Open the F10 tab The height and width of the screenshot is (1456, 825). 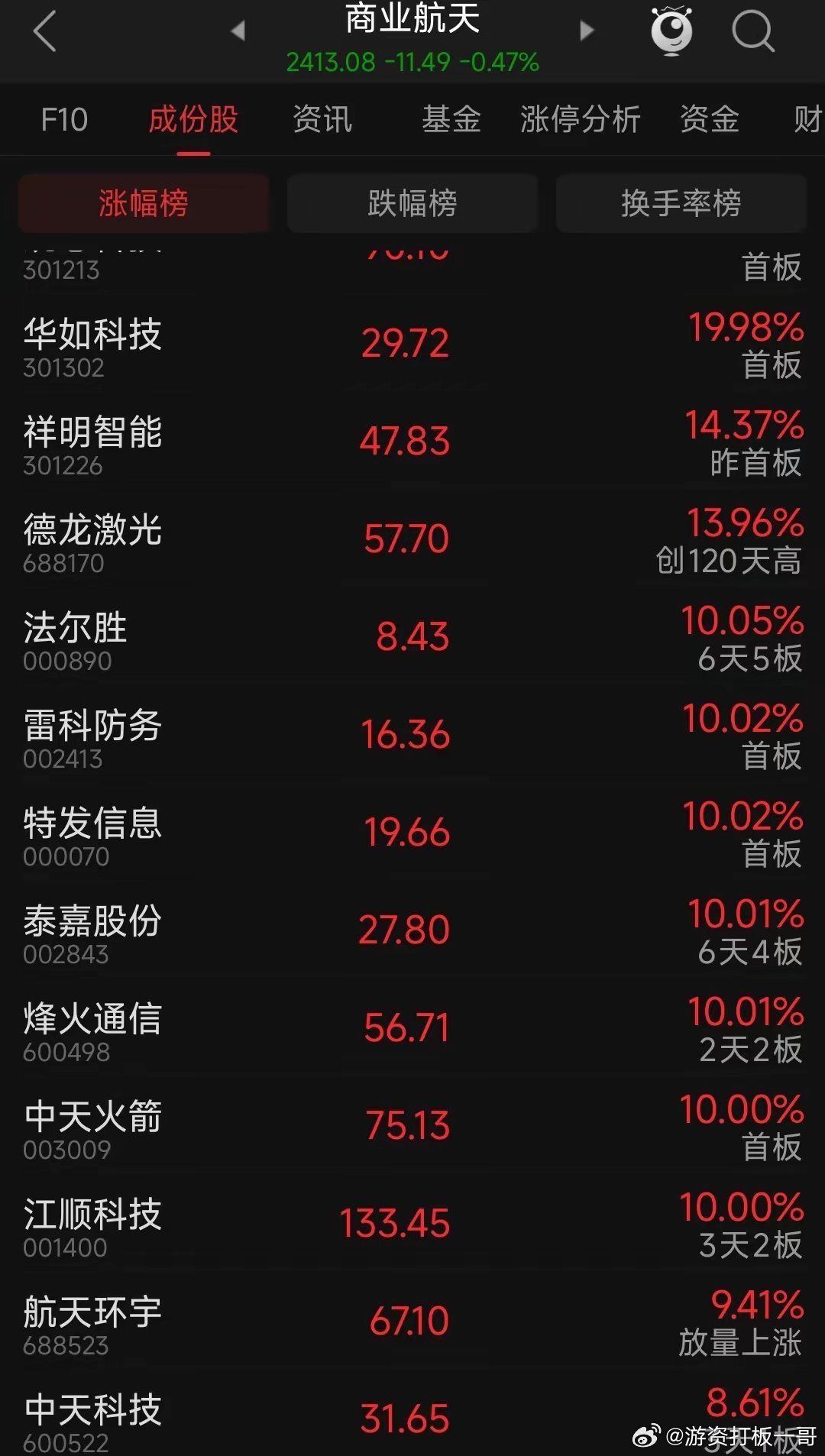[63, 120]
